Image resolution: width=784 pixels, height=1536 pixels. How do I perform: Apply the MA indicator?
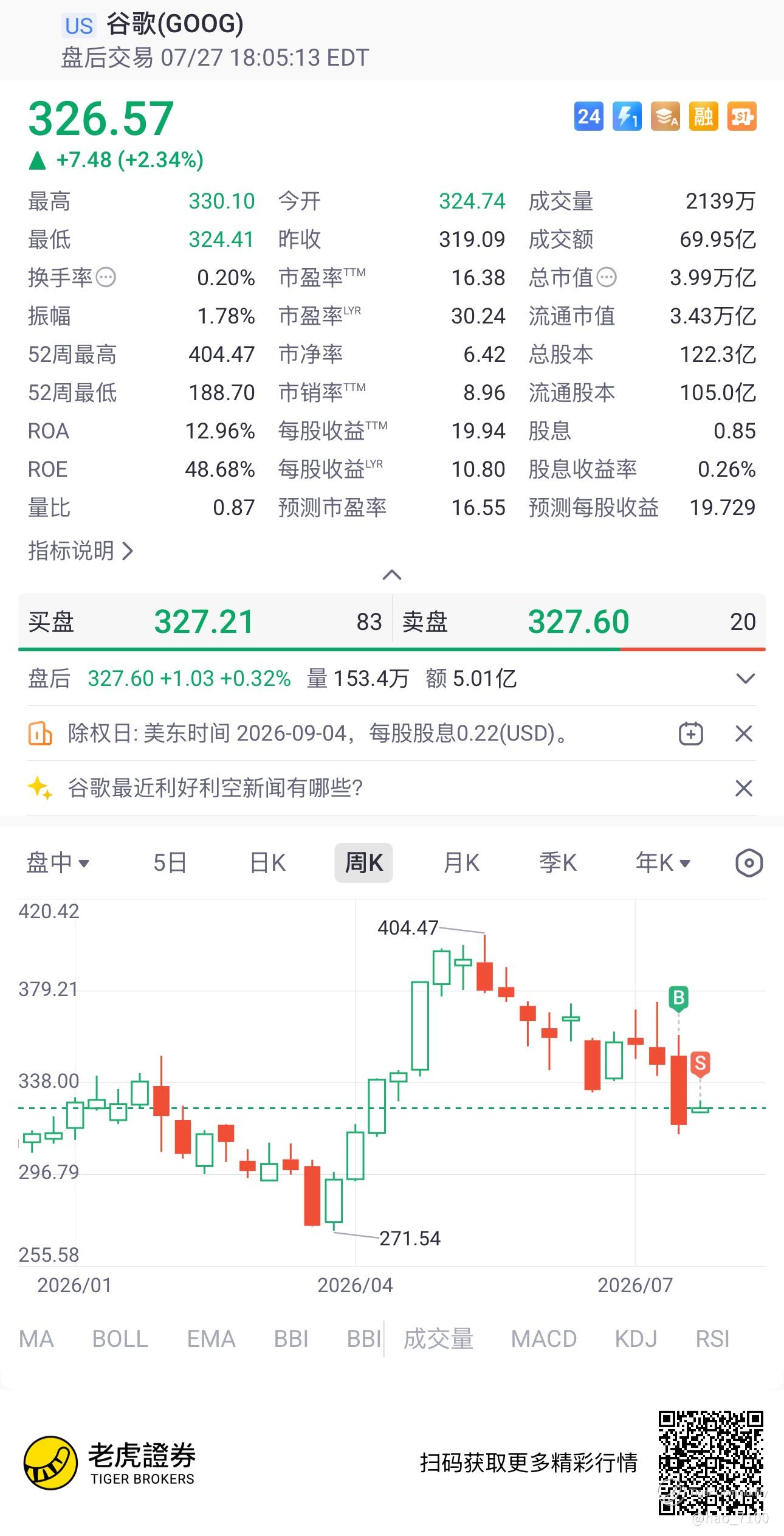[36, 1339]
